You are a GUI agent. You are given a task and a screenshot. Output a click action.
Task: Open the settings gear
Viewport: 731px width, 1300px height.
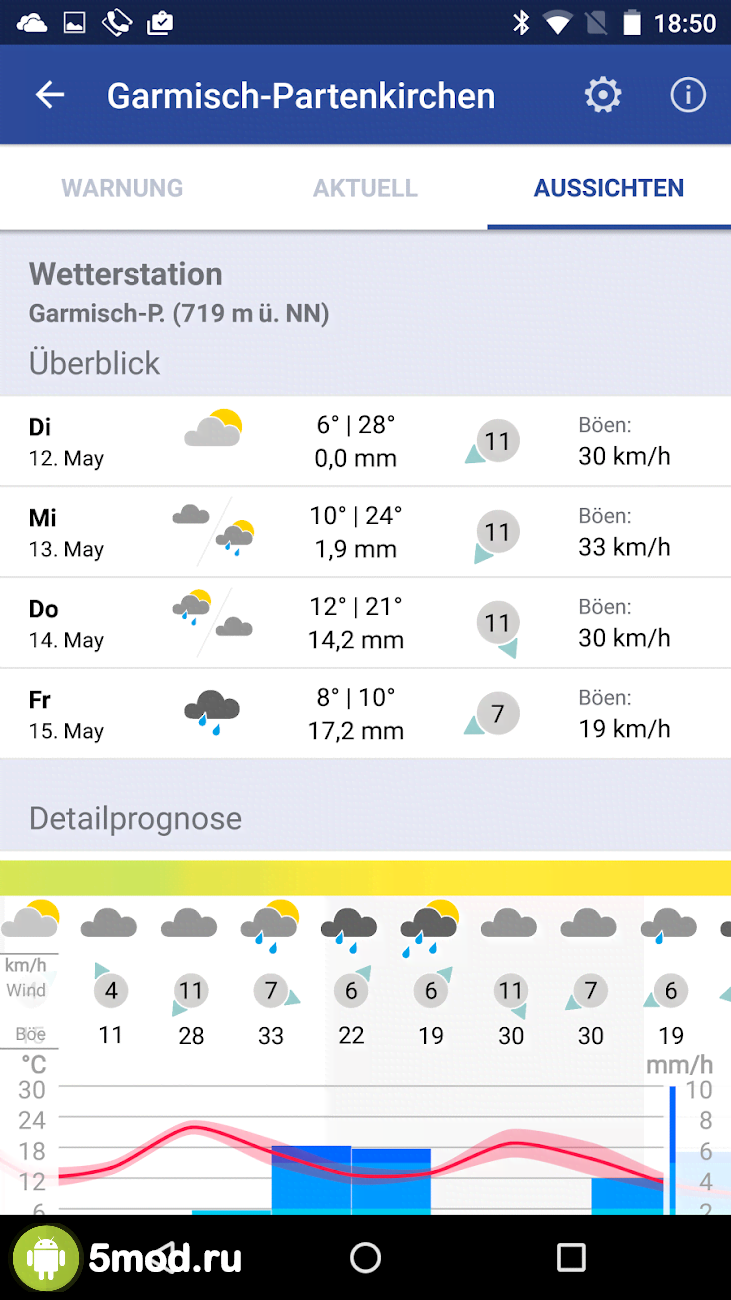click(603, 95)
